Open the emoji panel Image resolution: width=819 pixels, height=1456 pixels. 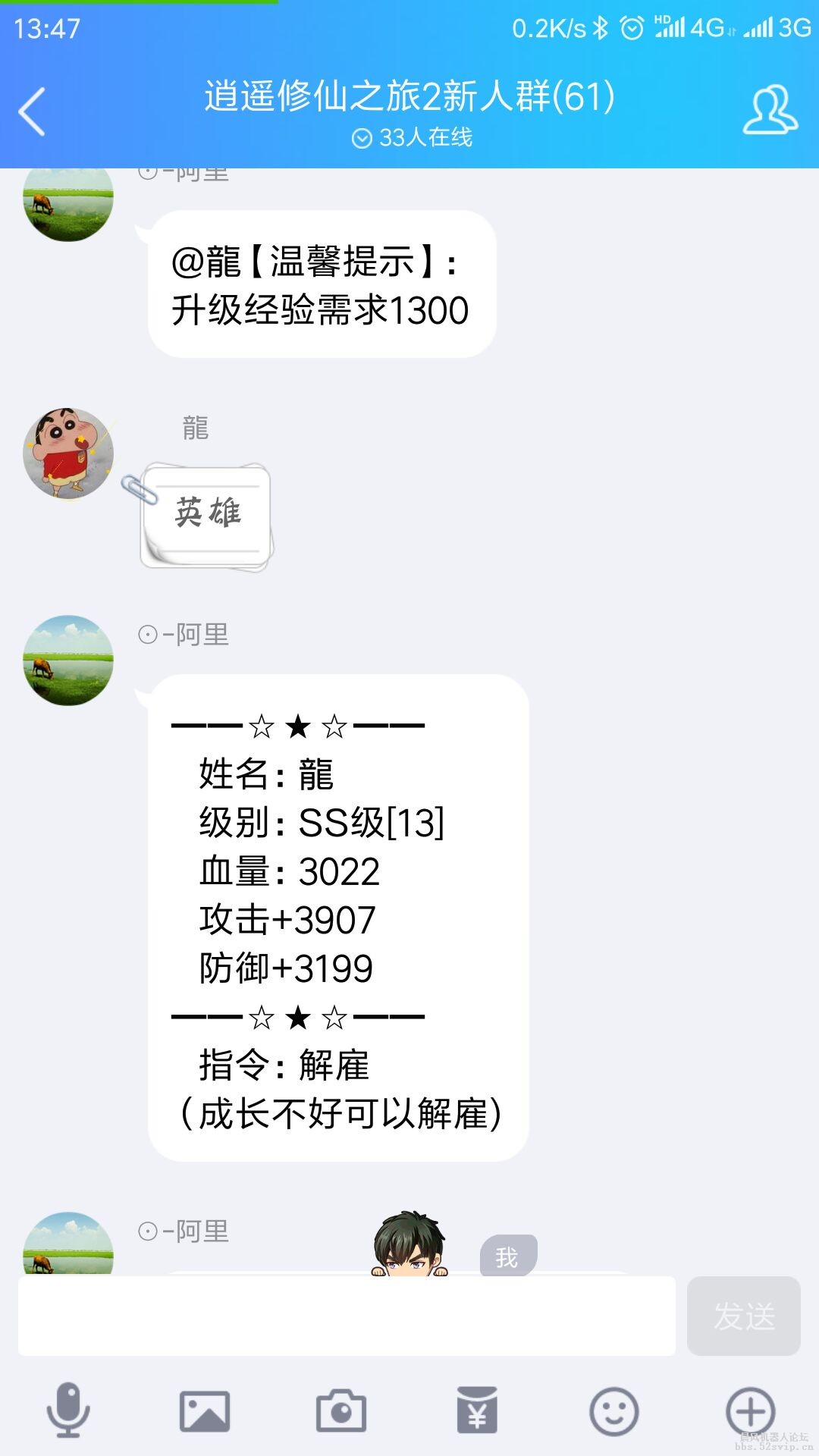(x=613, y=1410)
